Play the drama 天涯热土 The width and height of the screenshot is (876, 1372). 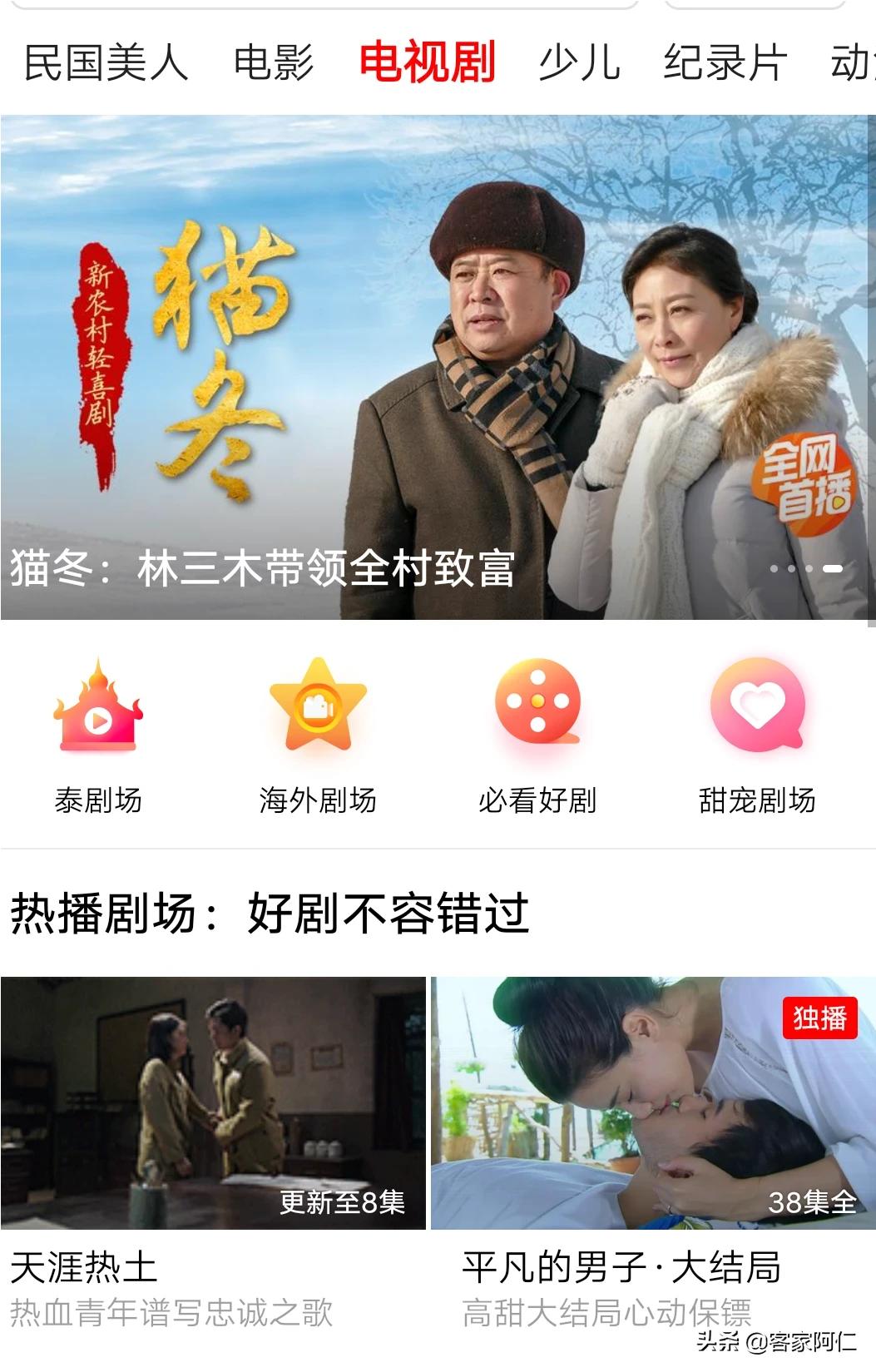[x=213, y=1102]
